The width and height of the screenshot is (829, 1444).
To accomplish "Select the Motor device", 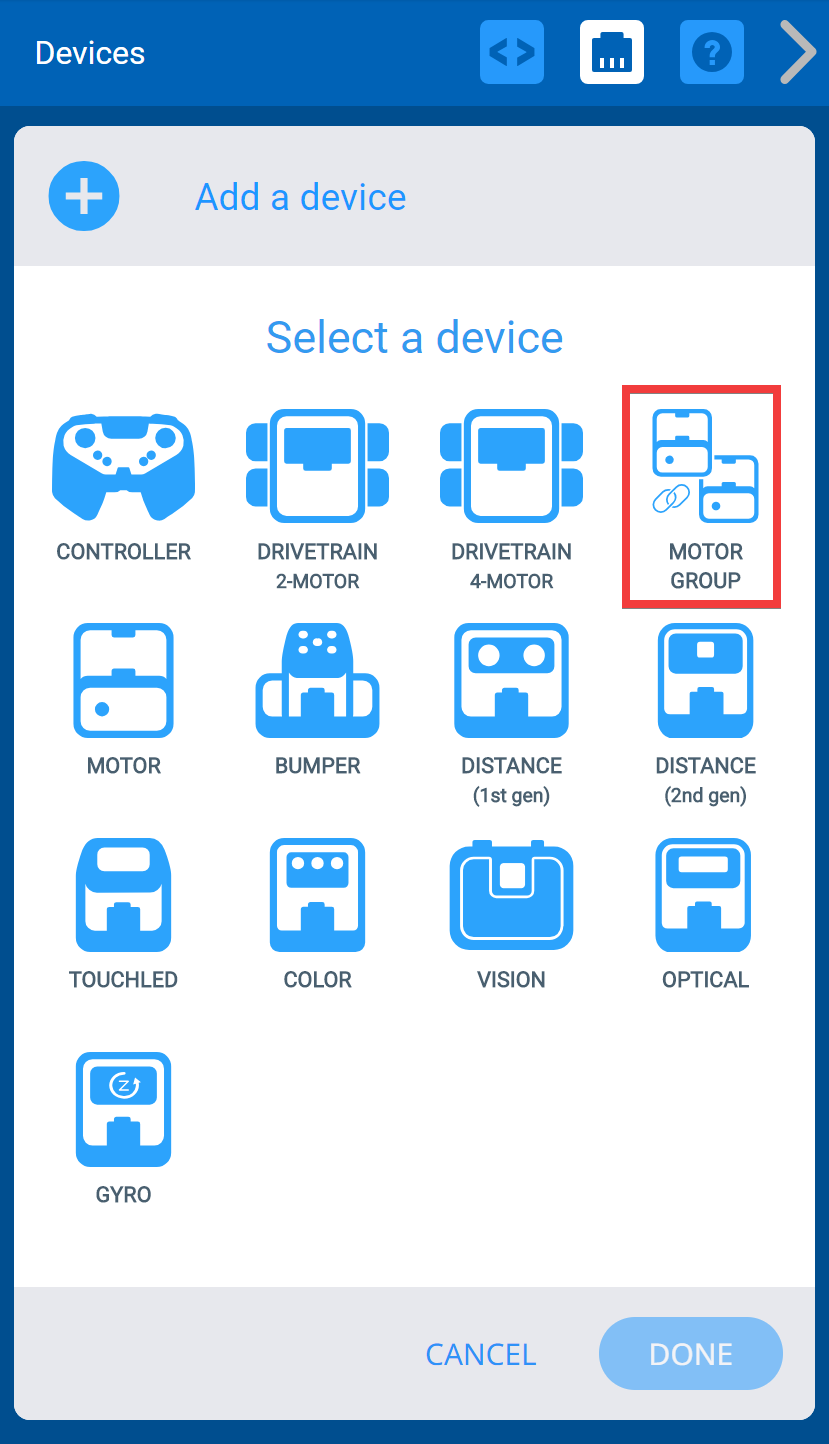I will point(123,680).
